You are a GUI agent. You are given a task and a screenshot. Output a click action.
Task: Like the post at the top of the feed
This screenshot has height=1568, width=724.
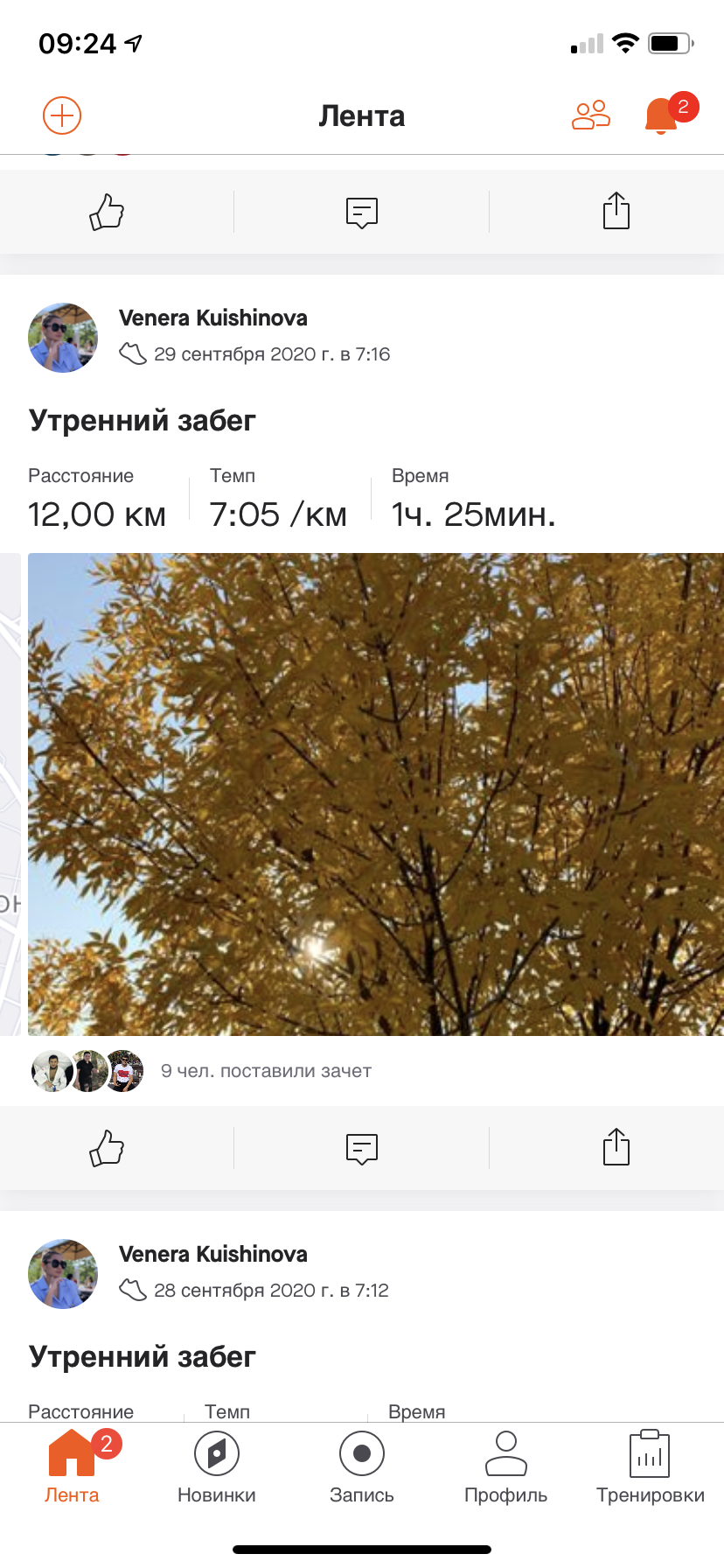coord(107,212)
